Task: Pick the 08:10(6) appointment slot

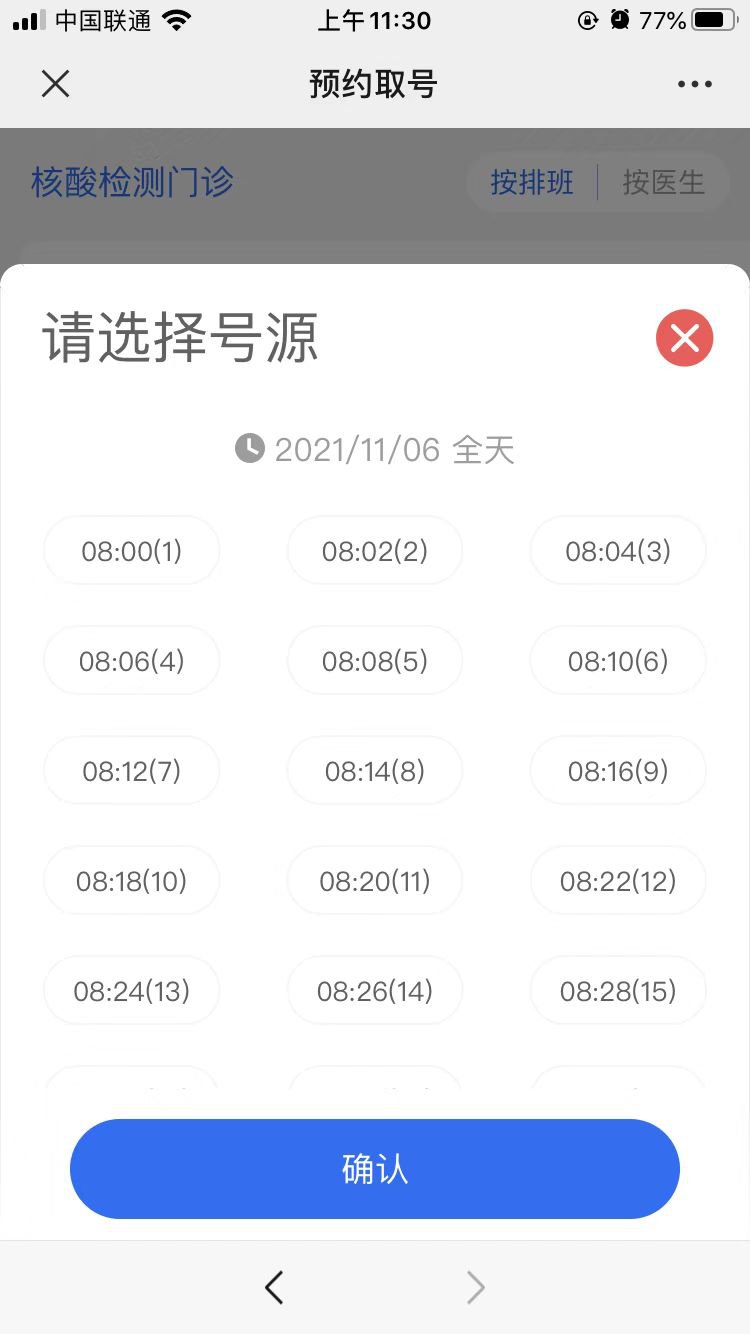Action: (617, 661)
